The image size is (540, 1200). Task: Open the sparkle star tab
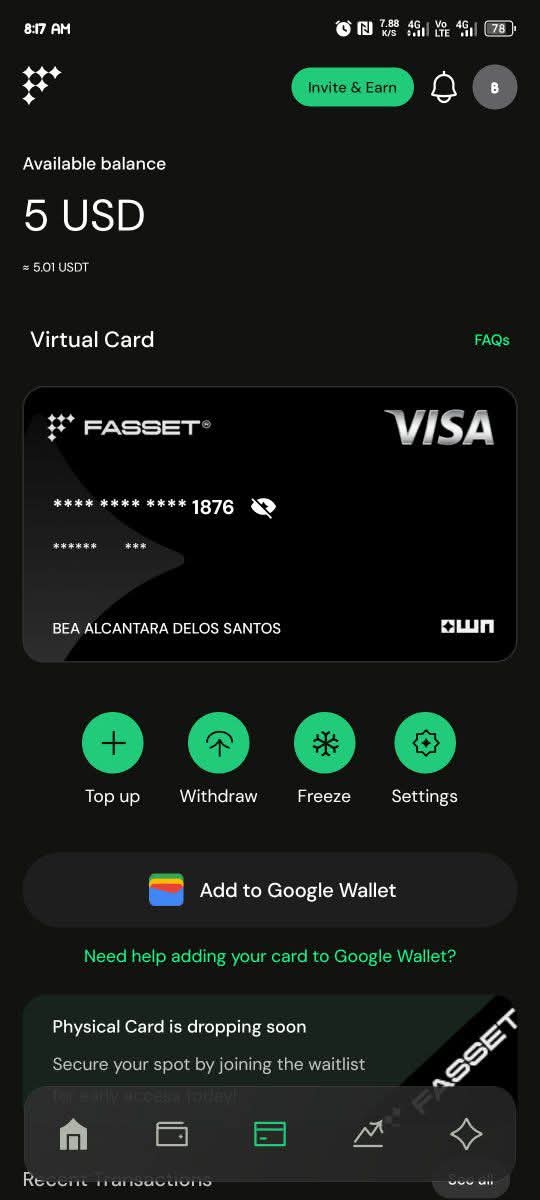point(466,1134)
